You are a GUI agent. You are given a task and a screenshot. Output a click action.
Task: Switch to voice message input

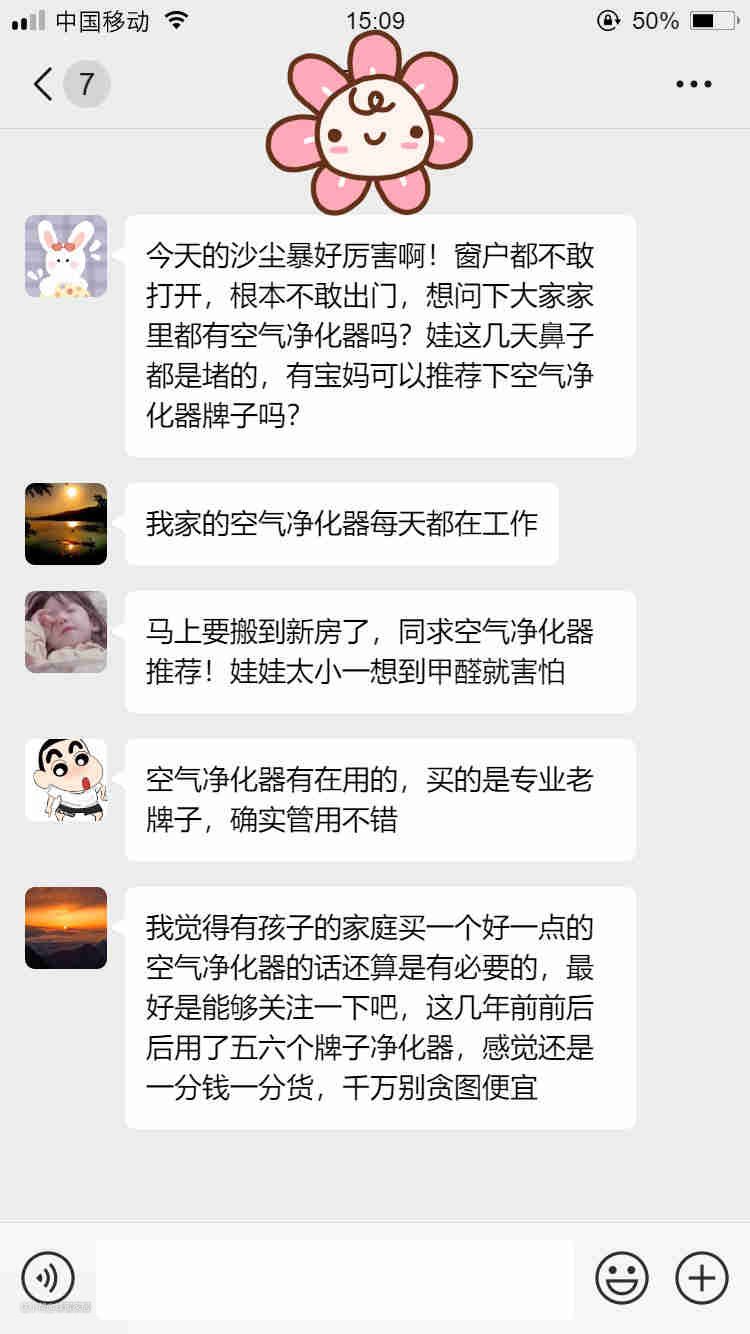48,1277
